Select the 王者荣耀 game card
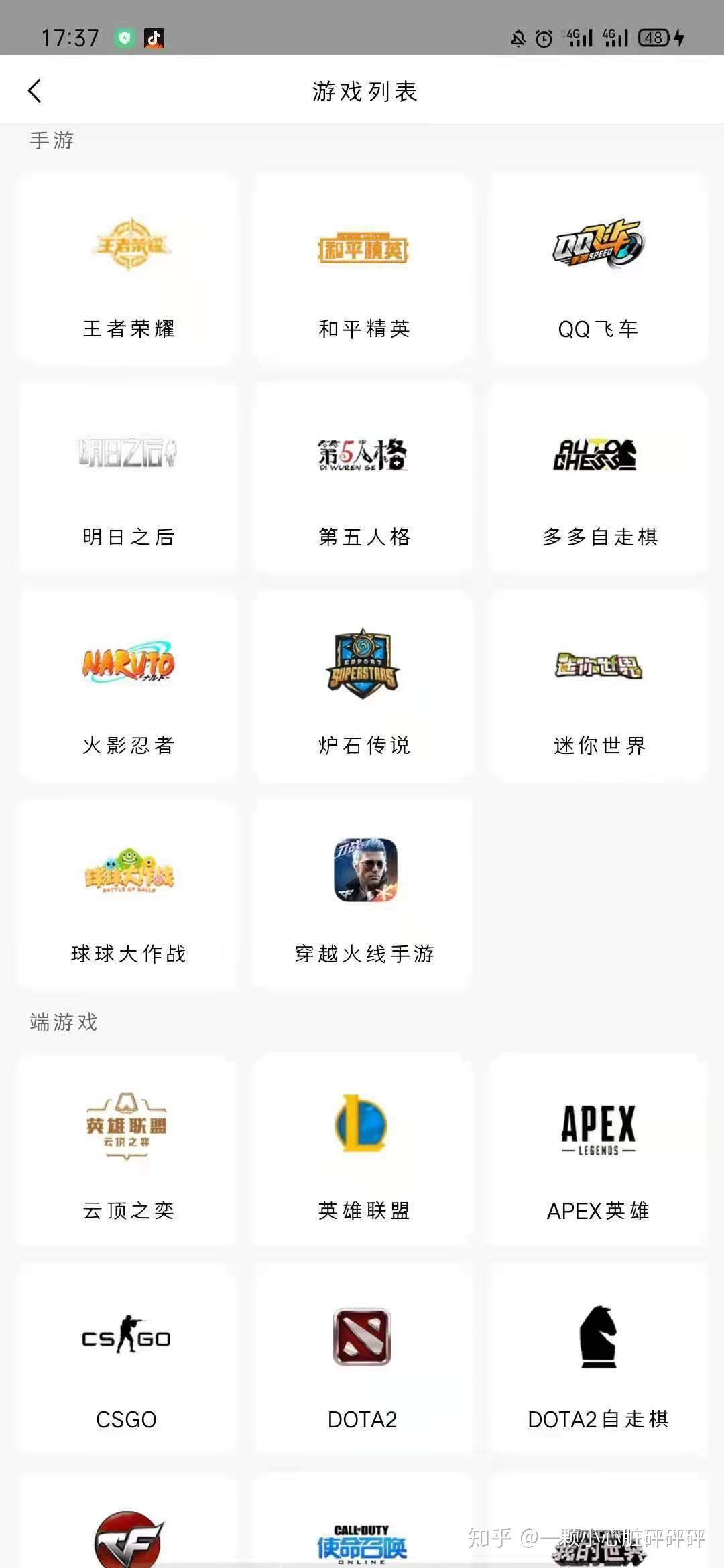This screenshot has height=1568, width=724. click(x=127, y=269)
